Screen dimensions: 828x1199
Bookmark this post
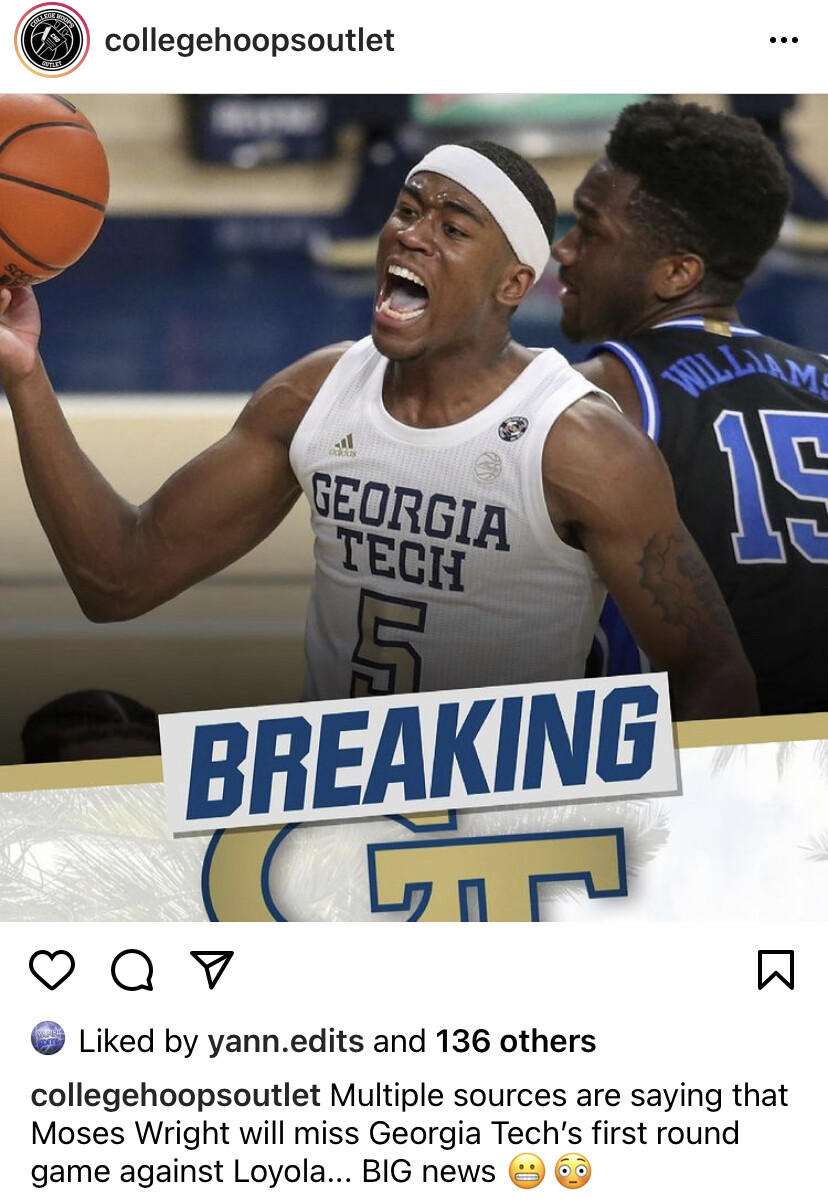pos(776,969)
